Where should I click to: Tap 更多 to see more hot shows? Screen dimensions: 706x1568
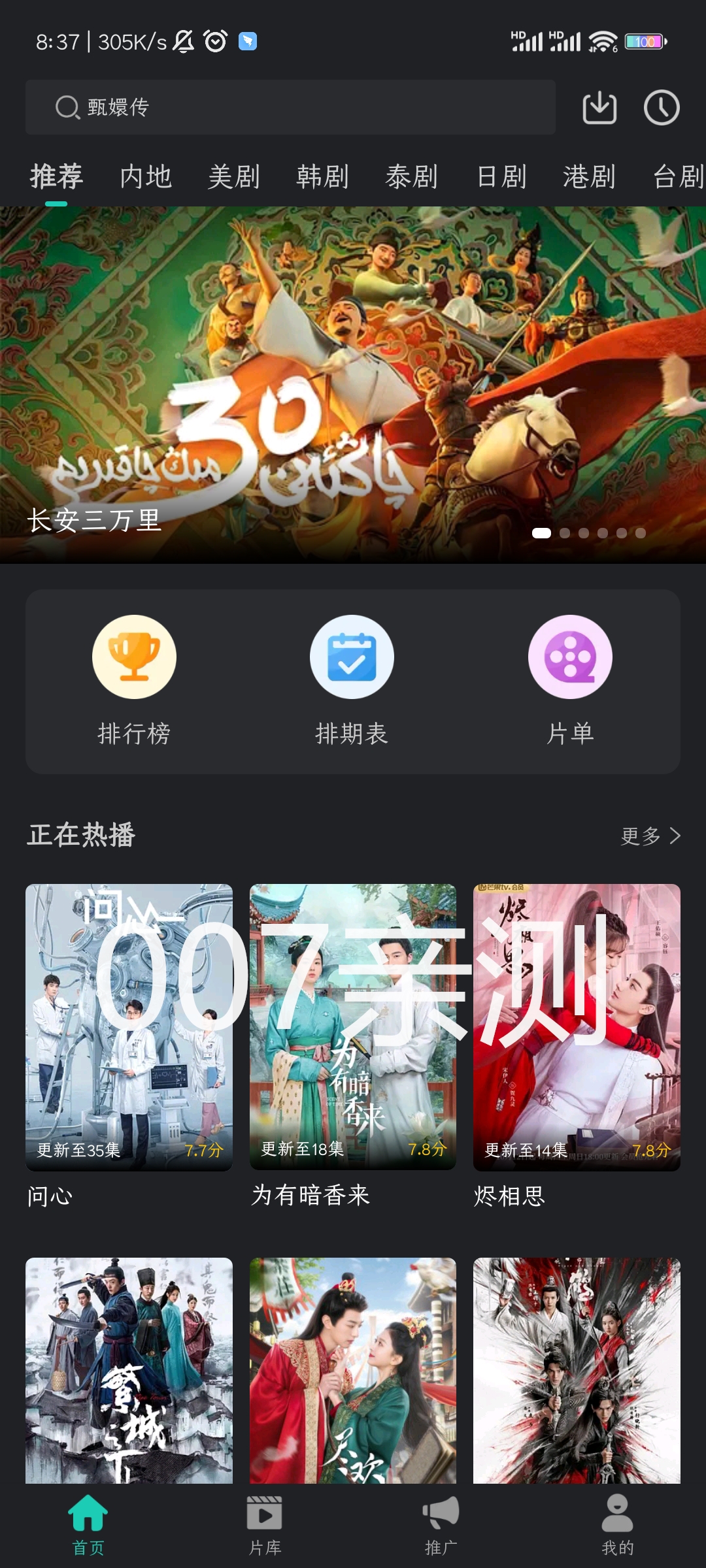click(x=651, y=834)
